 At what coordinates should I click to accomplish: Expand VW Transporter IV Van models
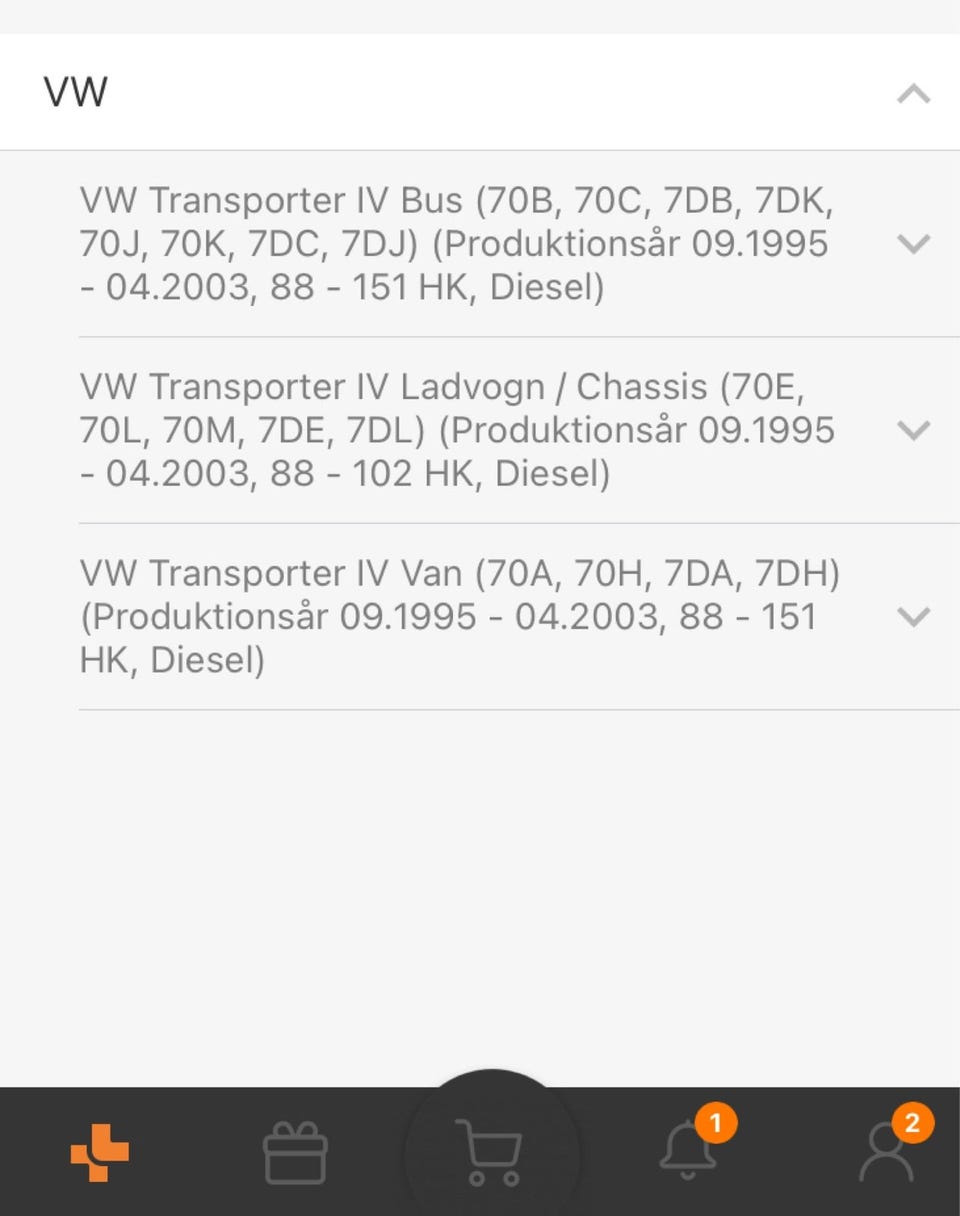[x=913, y=616]
